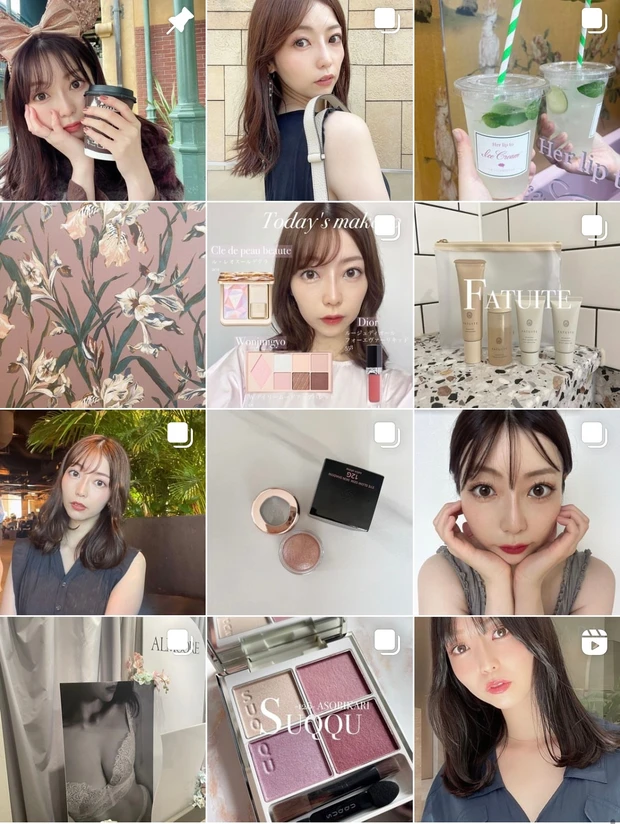Open the Today's make makeup post
Image resolution: width=620 pixels, height=824 pixels.
point(309,305)
